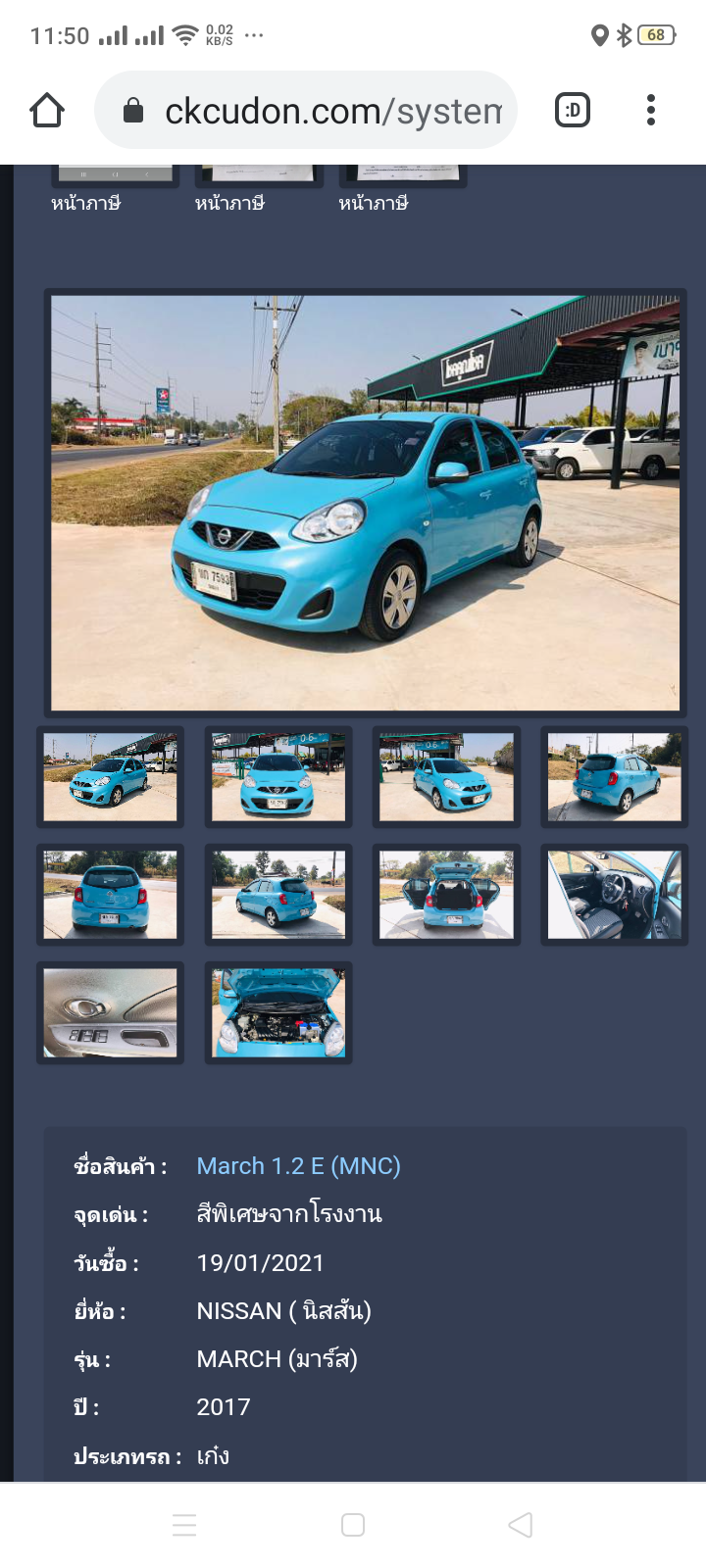706x1568 pixels.
Task: Open the March 1.2 E (MNC) link
Action: point(298,1166)
